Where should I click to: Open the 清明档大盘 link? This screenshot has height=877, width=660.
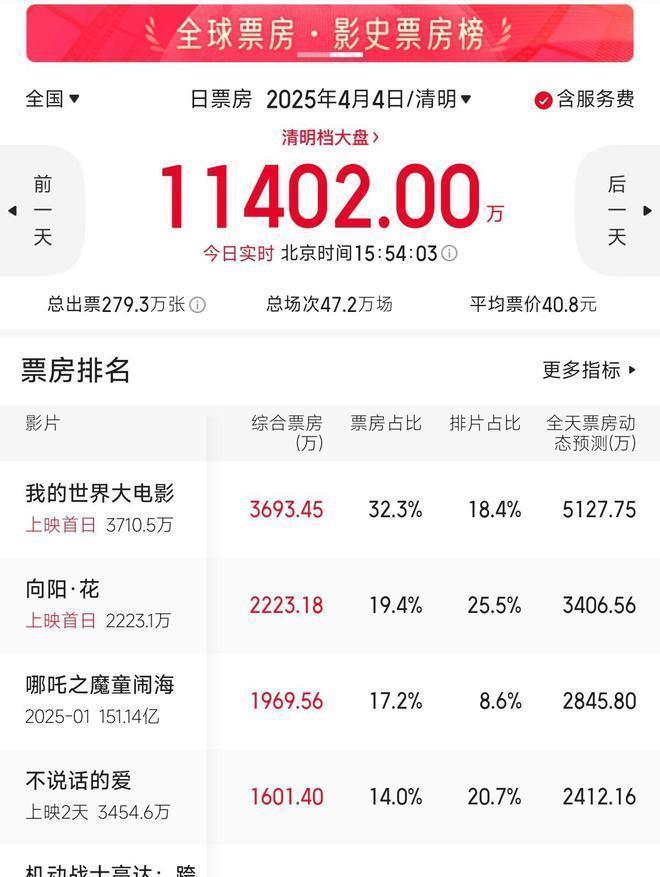coord(330,138)
